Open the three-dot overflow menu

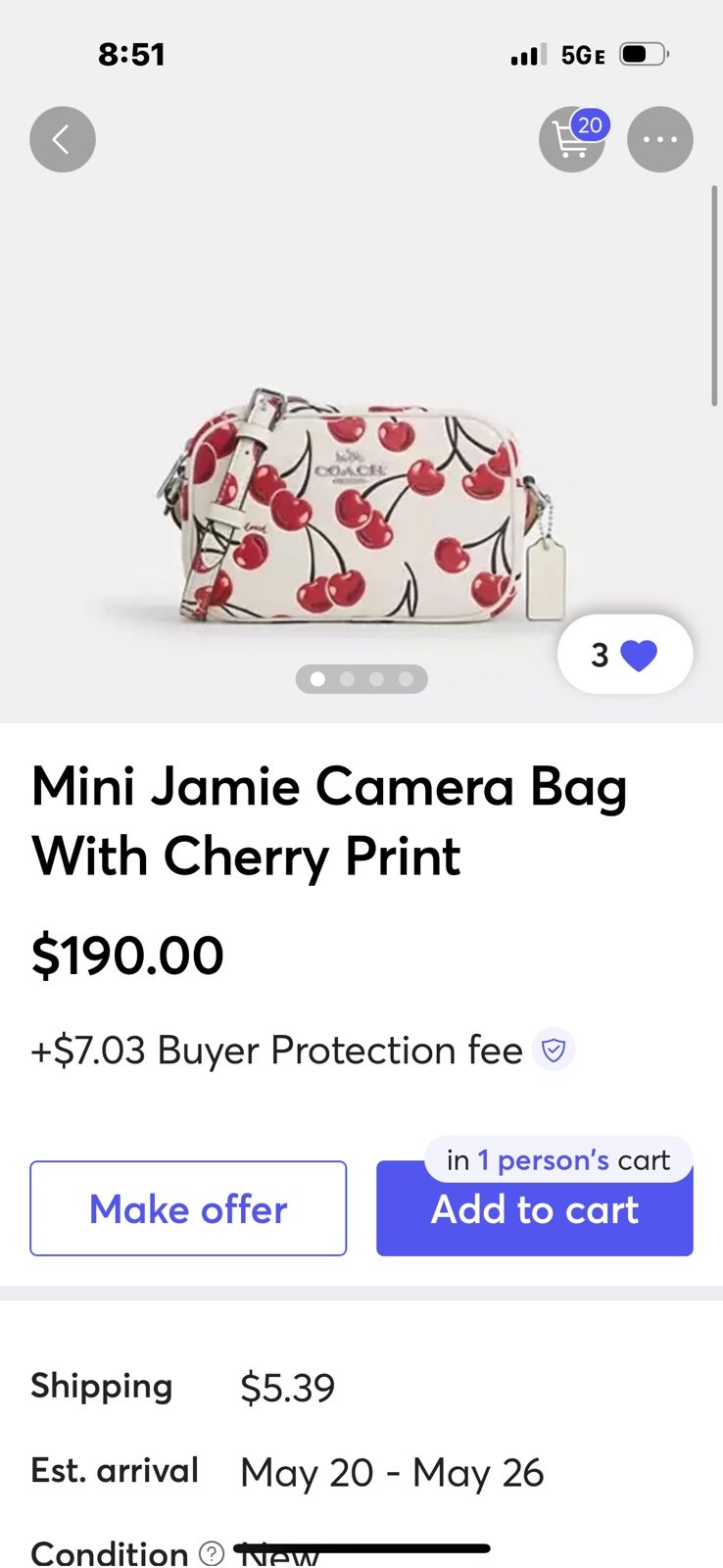click(x=660, y=139)
